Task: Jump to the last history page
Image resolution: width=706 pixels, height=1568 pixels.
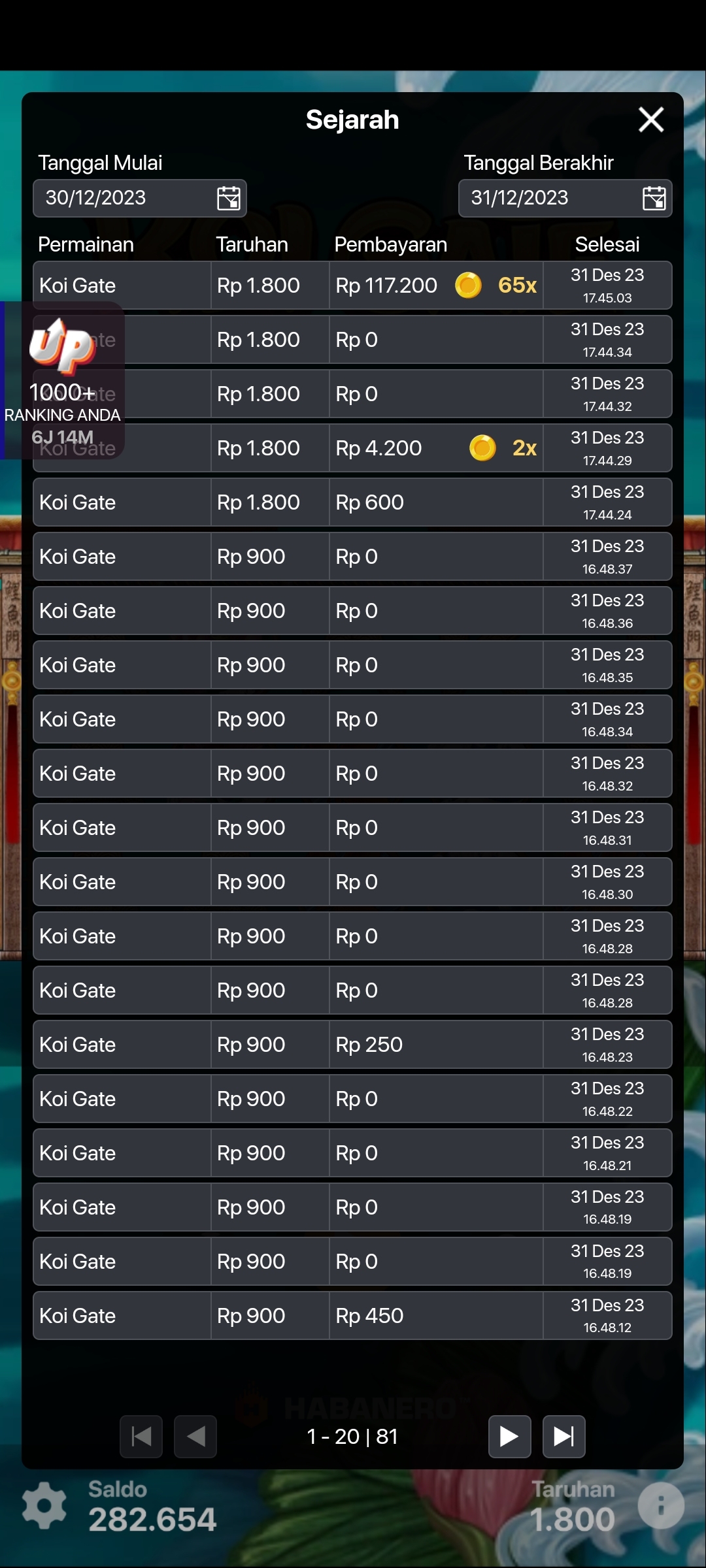Action: pos(563,1436)
